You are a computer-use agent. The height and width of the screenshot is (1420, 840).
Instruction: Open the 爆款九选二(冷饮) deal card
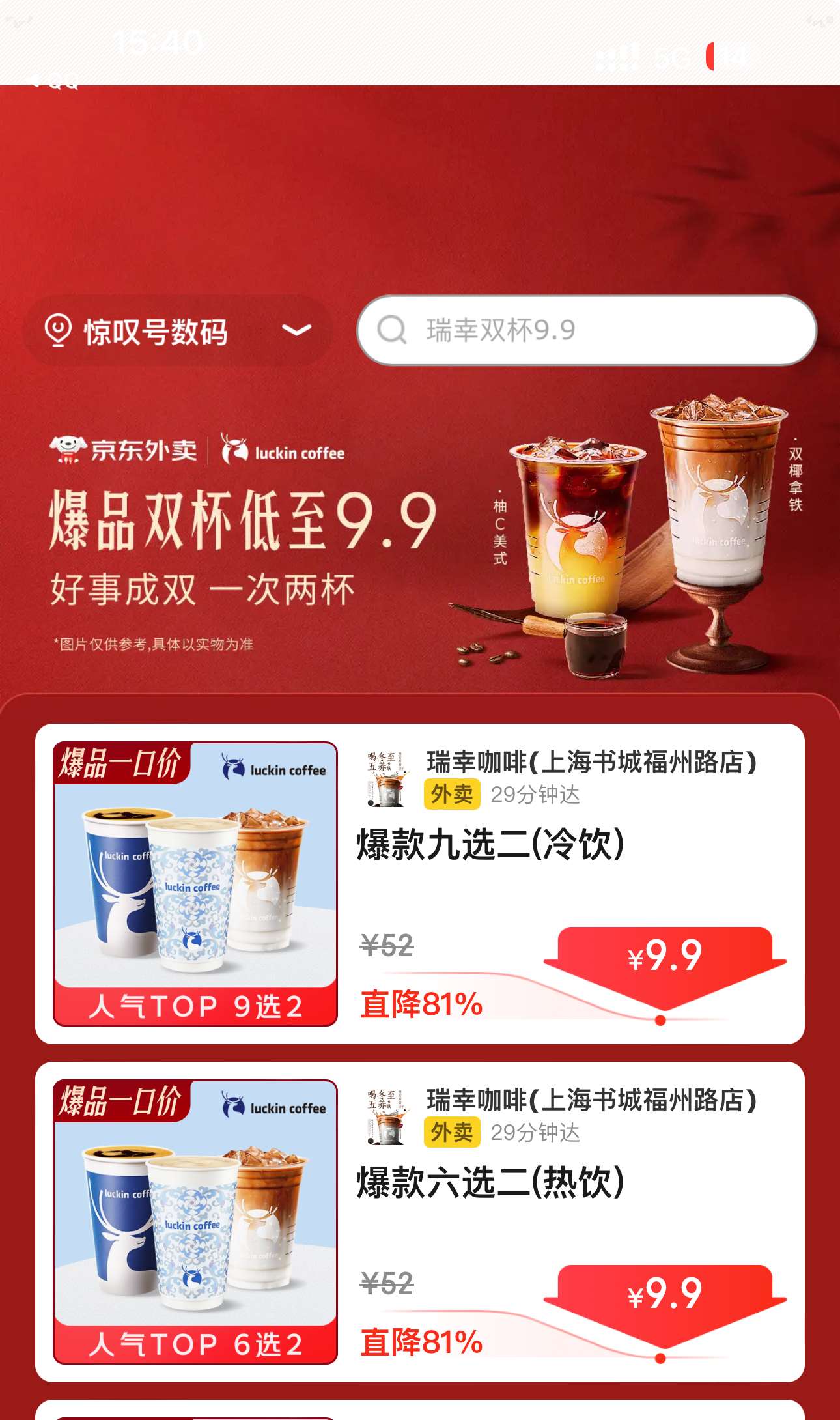(x=490, y=845)
